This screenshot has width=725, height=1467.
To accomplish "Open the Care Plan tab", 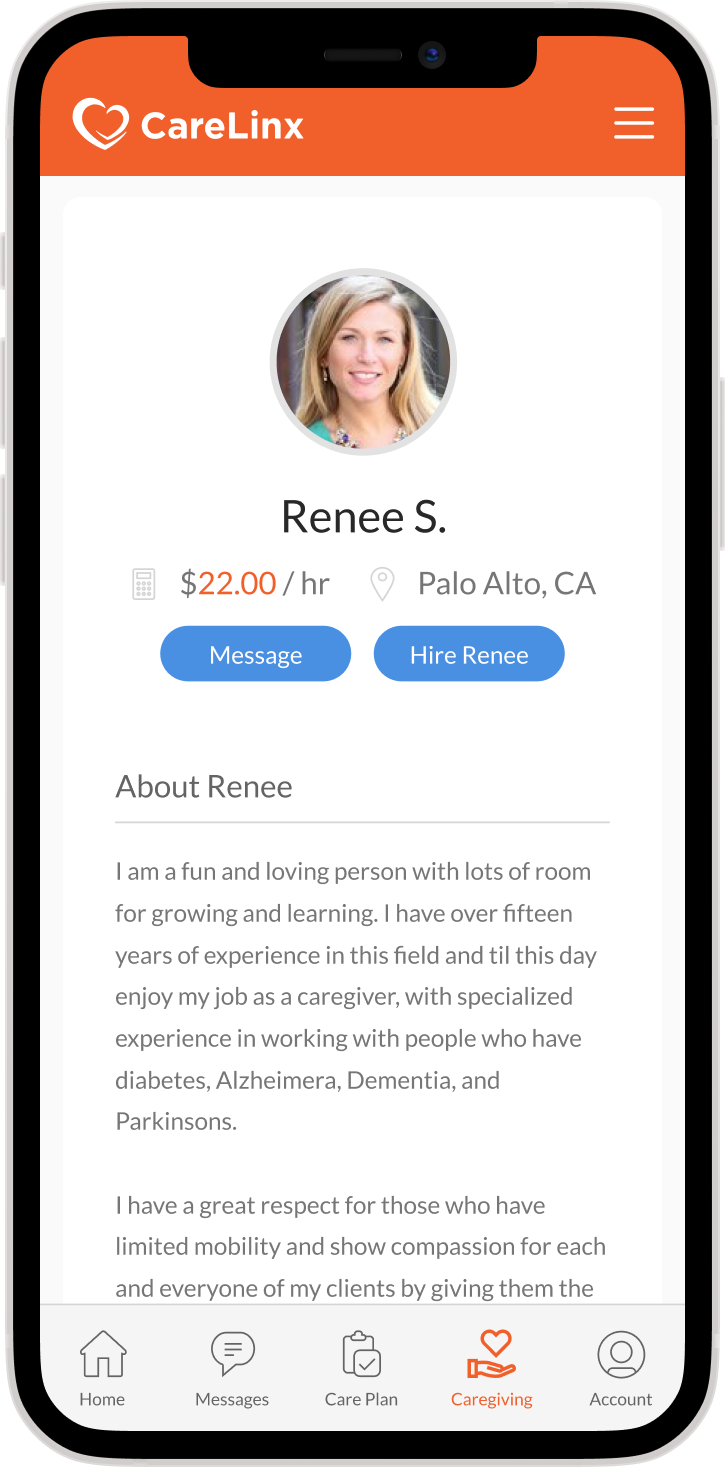I will (x=361, y=1368).
